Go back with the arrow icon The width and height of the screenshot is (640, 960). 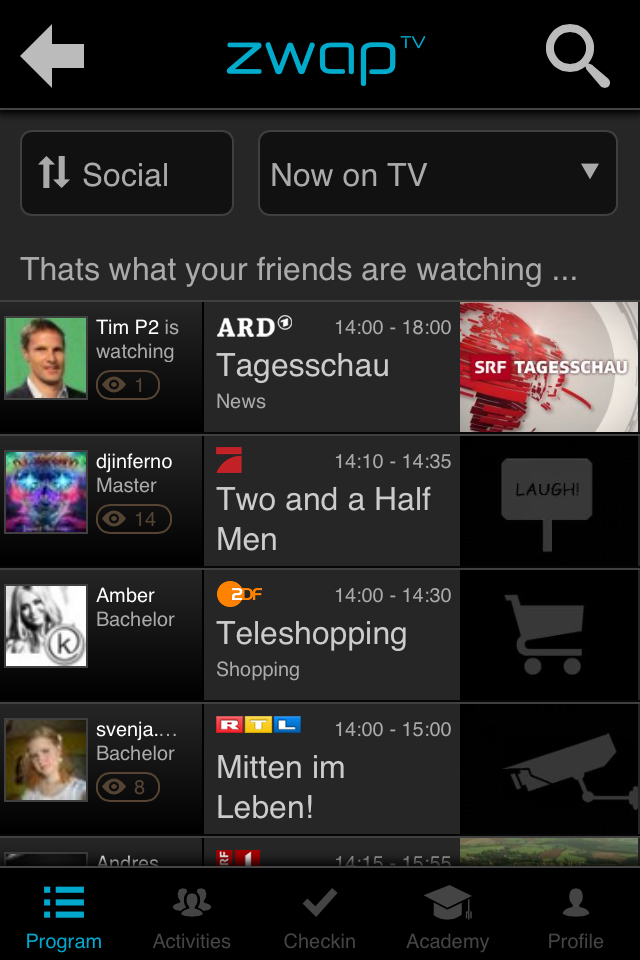tap(52, 55)
